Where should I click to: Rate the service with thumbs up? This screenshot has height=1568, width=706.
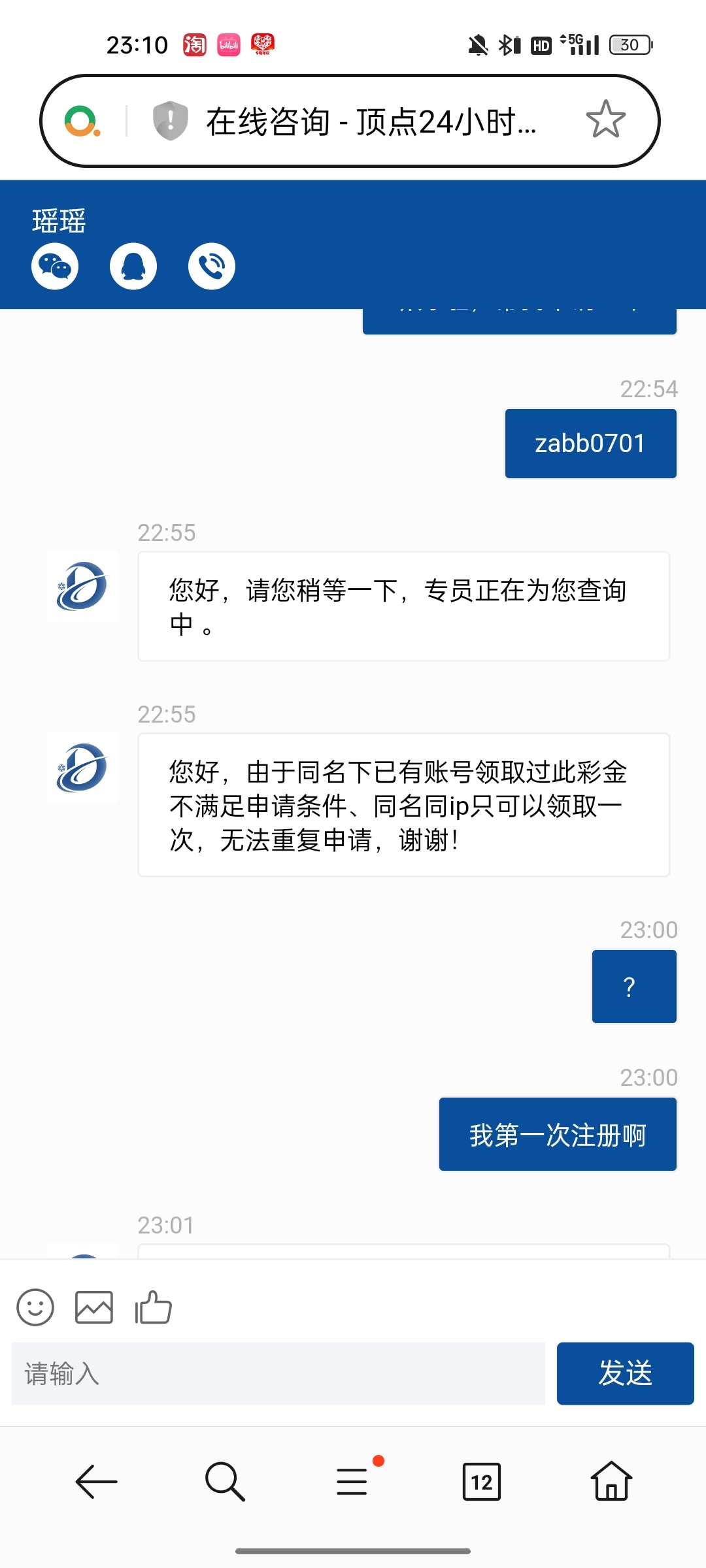coord(153,1307)
